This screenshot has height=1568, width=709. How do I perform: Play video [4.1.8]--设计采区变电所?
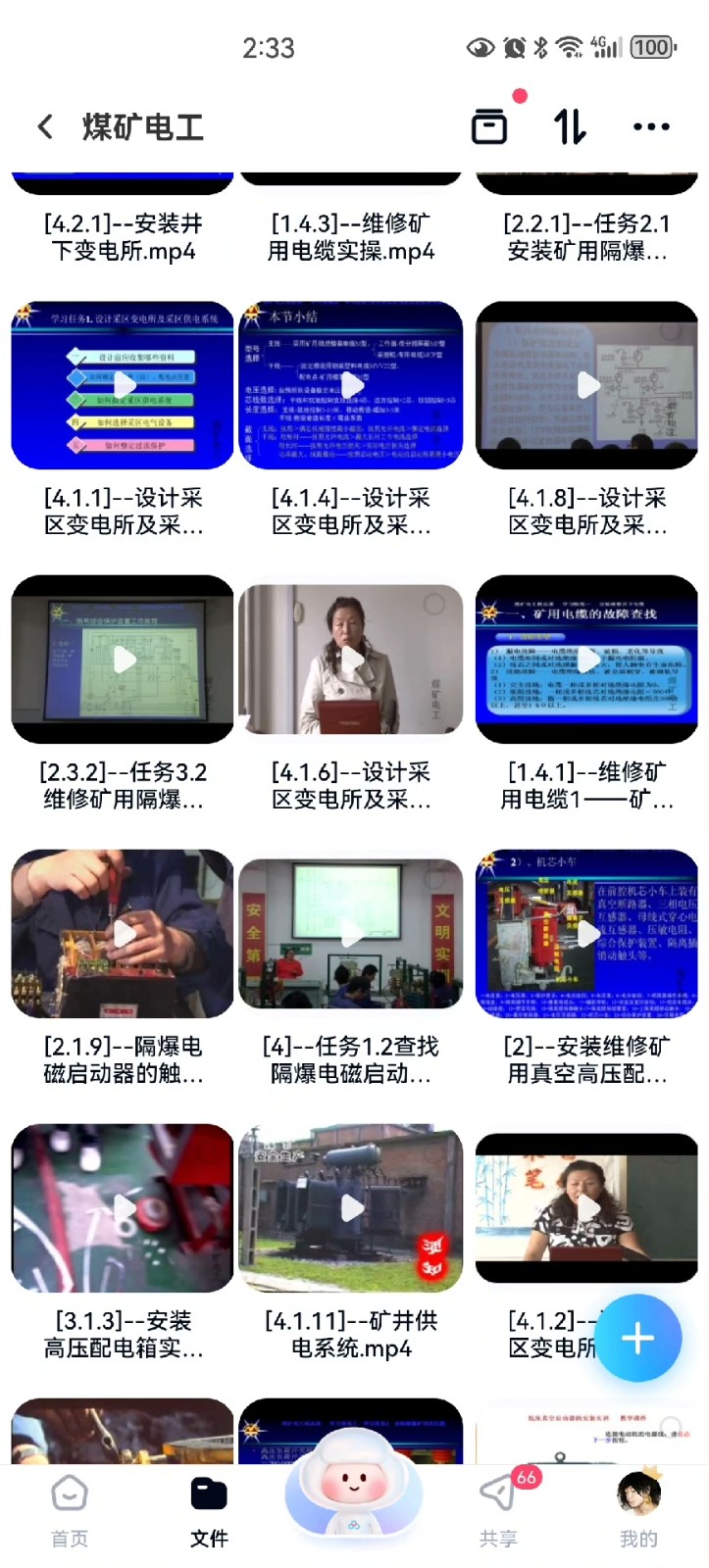[586, 385]
